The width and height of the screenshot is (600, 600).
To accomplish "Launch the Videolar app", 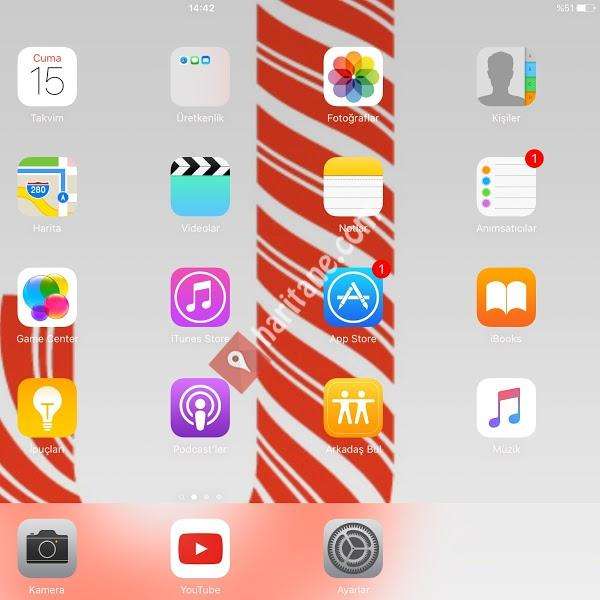I will pos(200,187).
